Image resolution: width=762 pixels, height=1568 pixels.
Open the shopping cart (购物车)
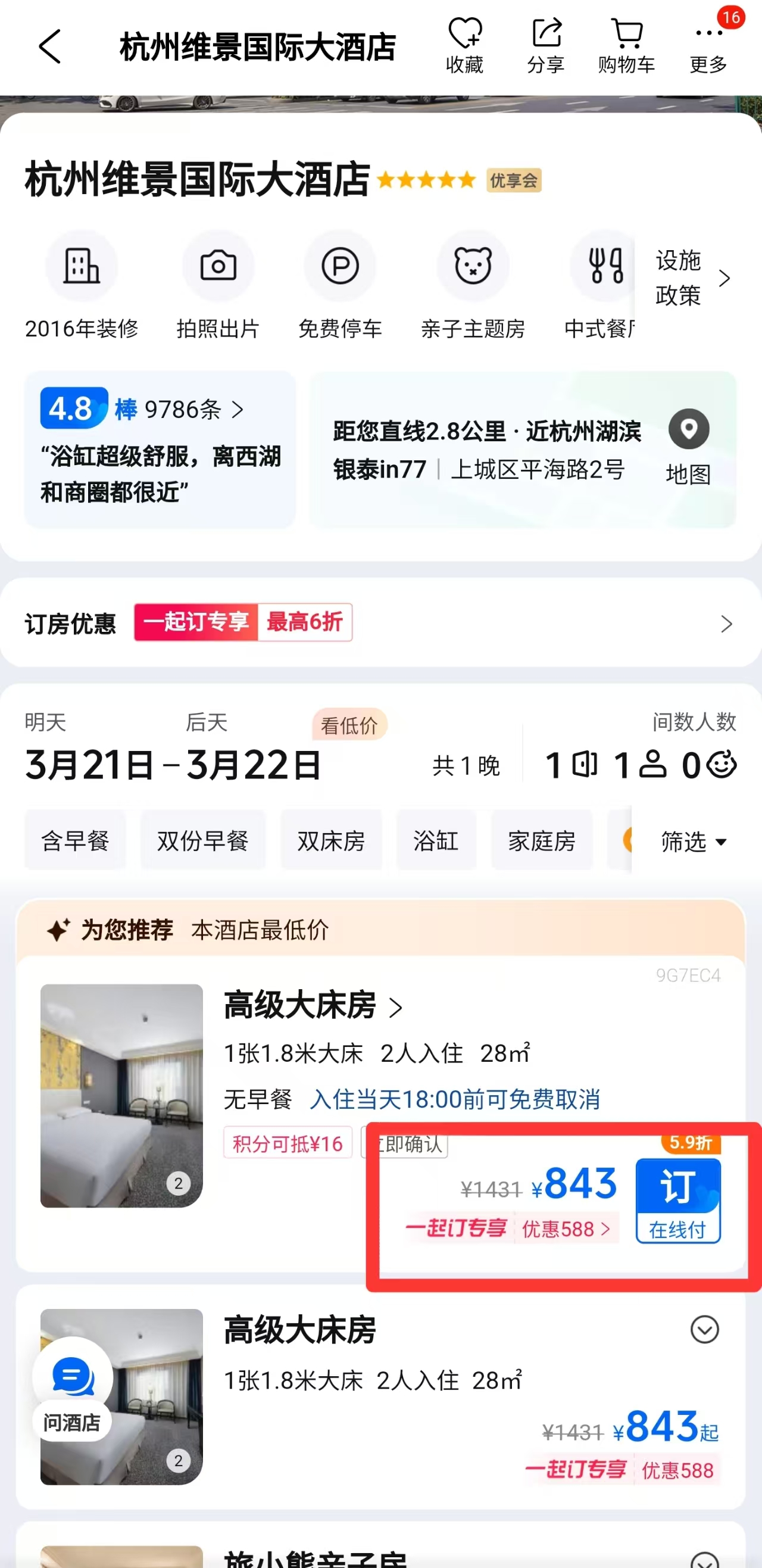tap(626, 46)
